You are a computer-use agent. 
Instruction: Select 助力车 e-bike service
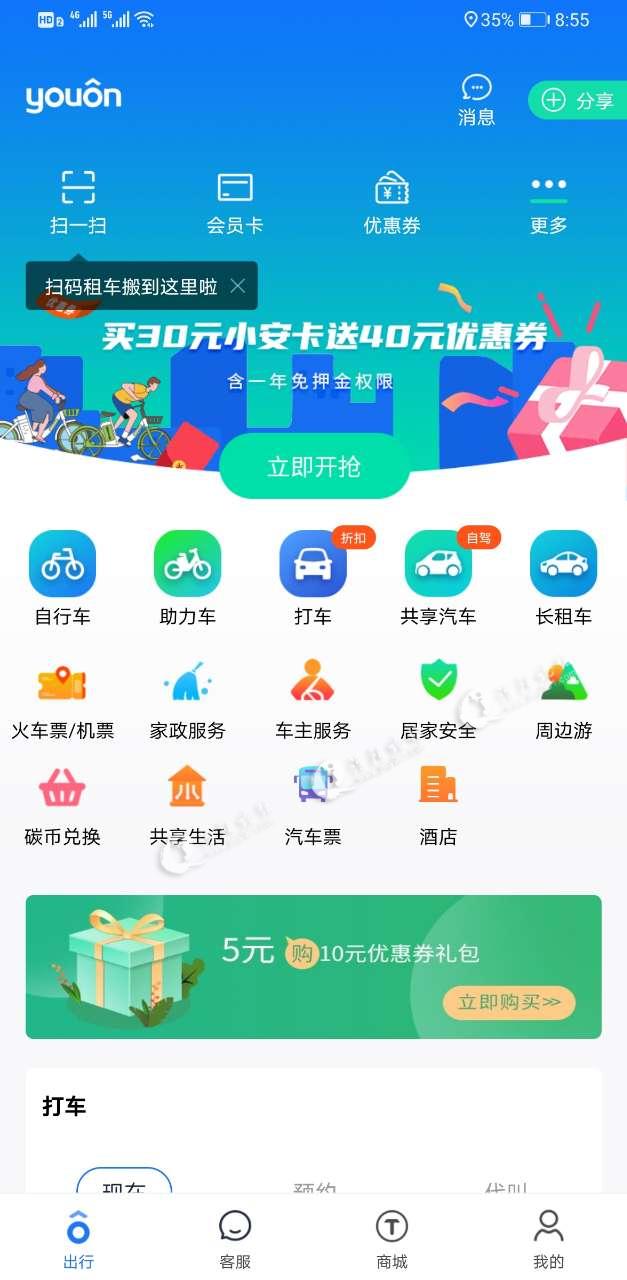[x=188, y=578]
